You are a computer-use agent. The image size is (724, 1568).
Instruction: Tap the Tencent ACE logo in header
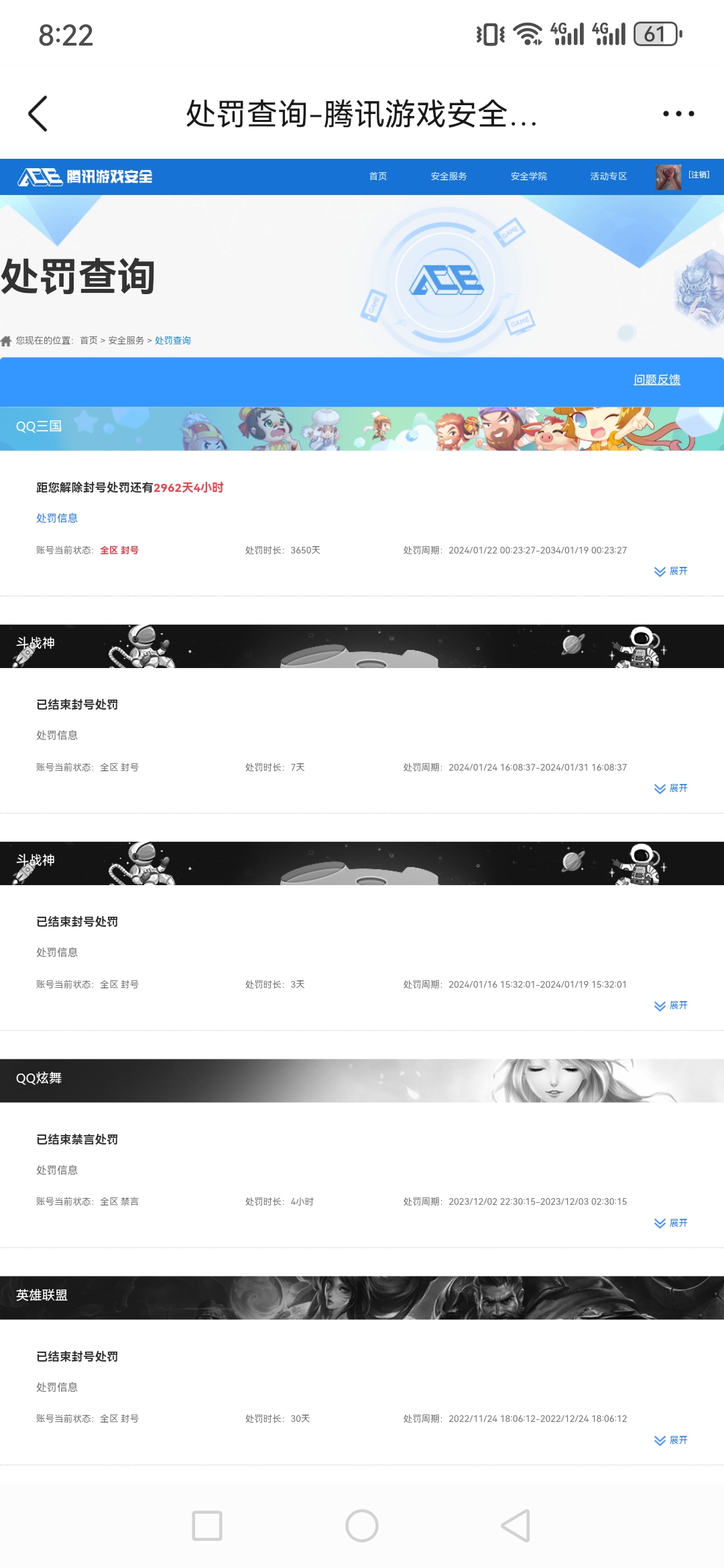point(85,177)
